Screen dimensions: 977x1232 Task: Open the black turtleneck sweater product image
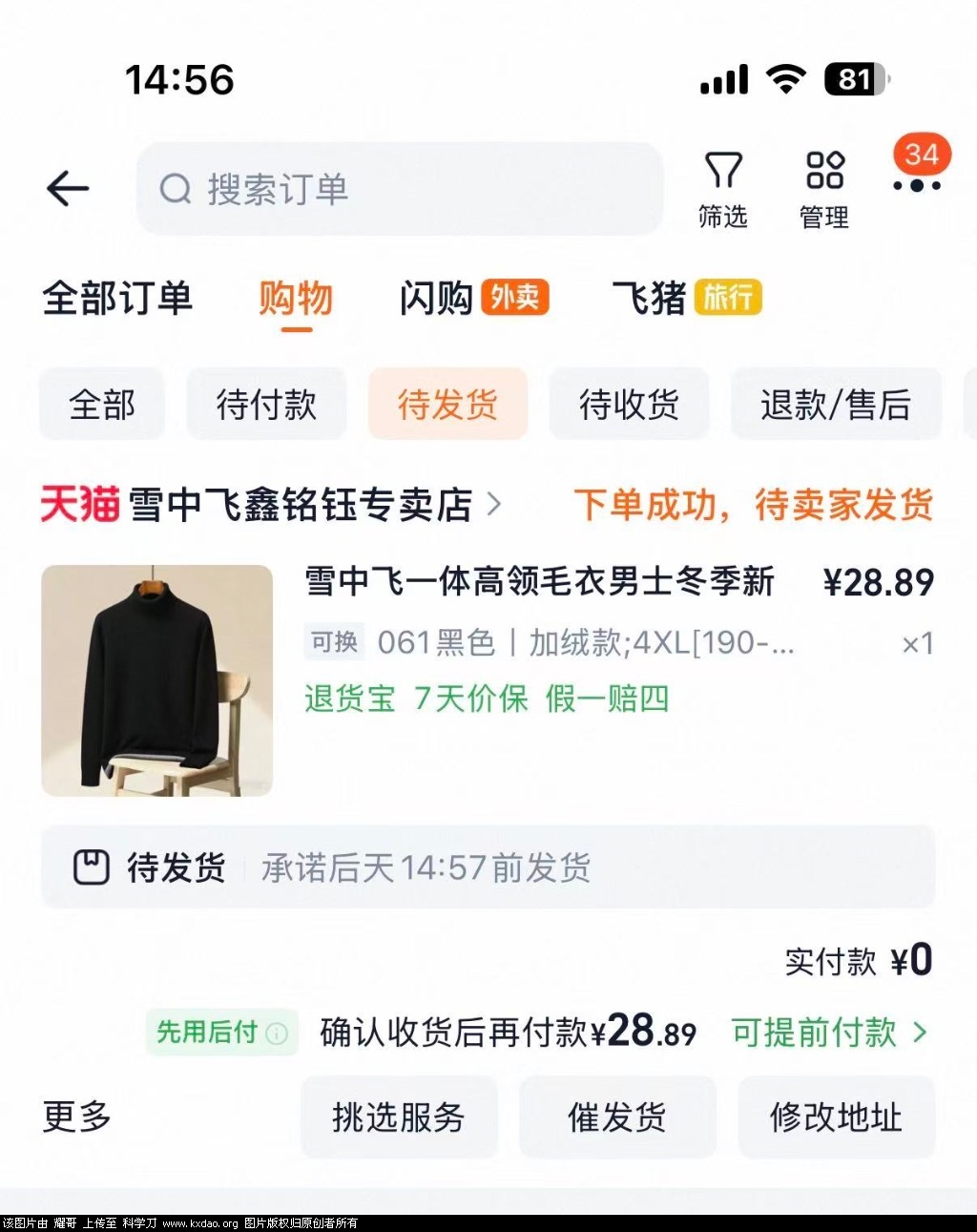(157, 680)
